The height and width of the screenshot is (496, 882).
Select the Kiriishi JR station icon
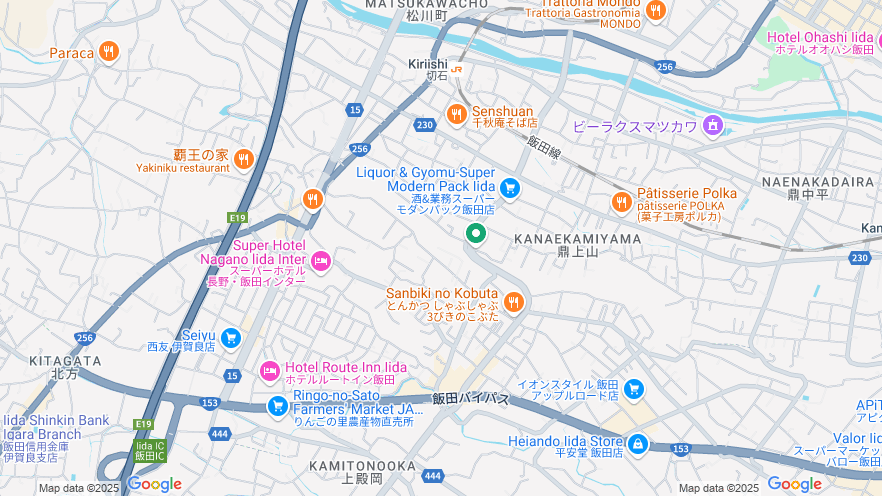457,68
